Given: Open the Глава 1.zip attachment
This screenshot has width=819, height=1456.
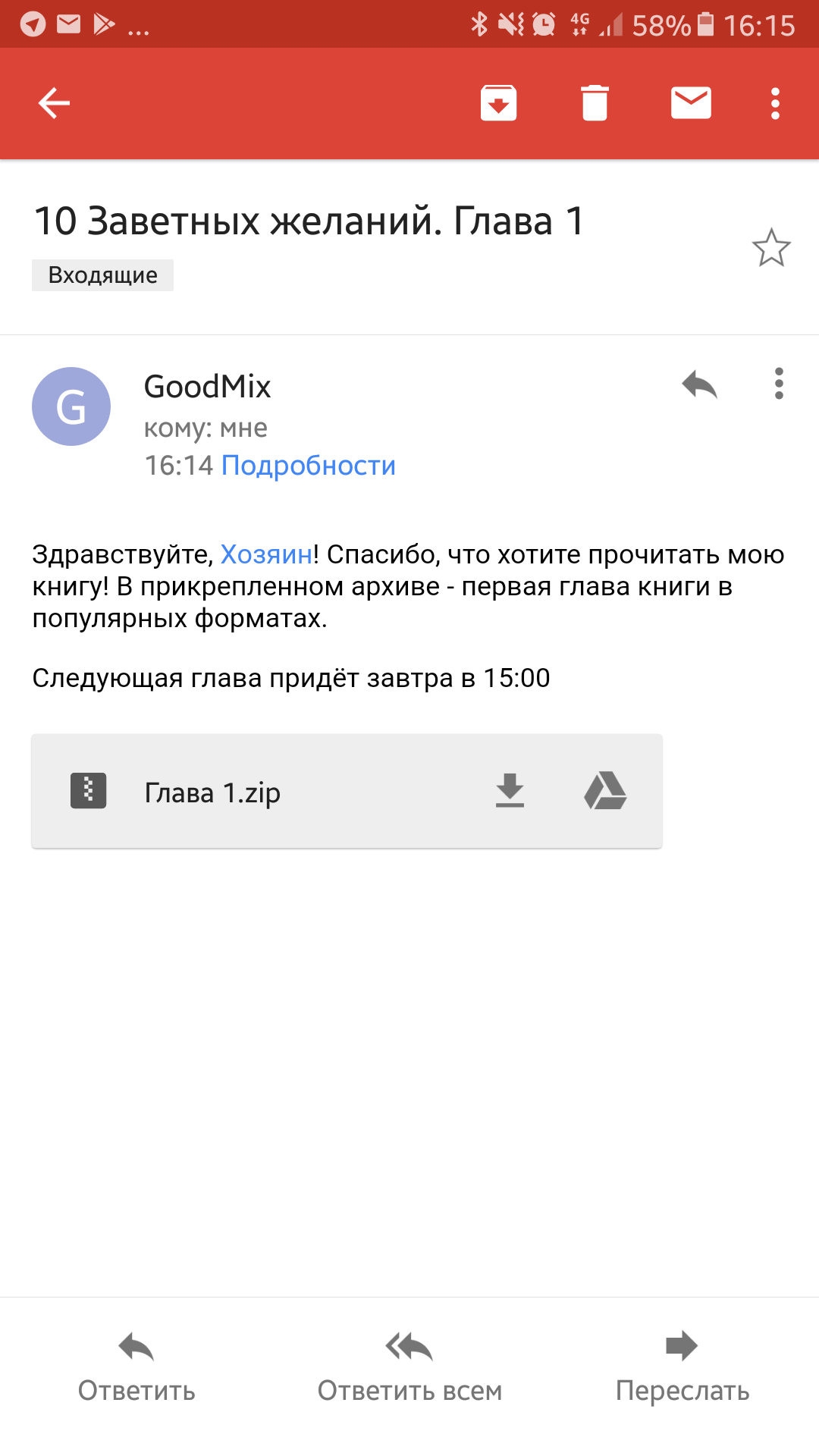Looking at the screenshot, I should pyautogui.click(x=212, y=792).
